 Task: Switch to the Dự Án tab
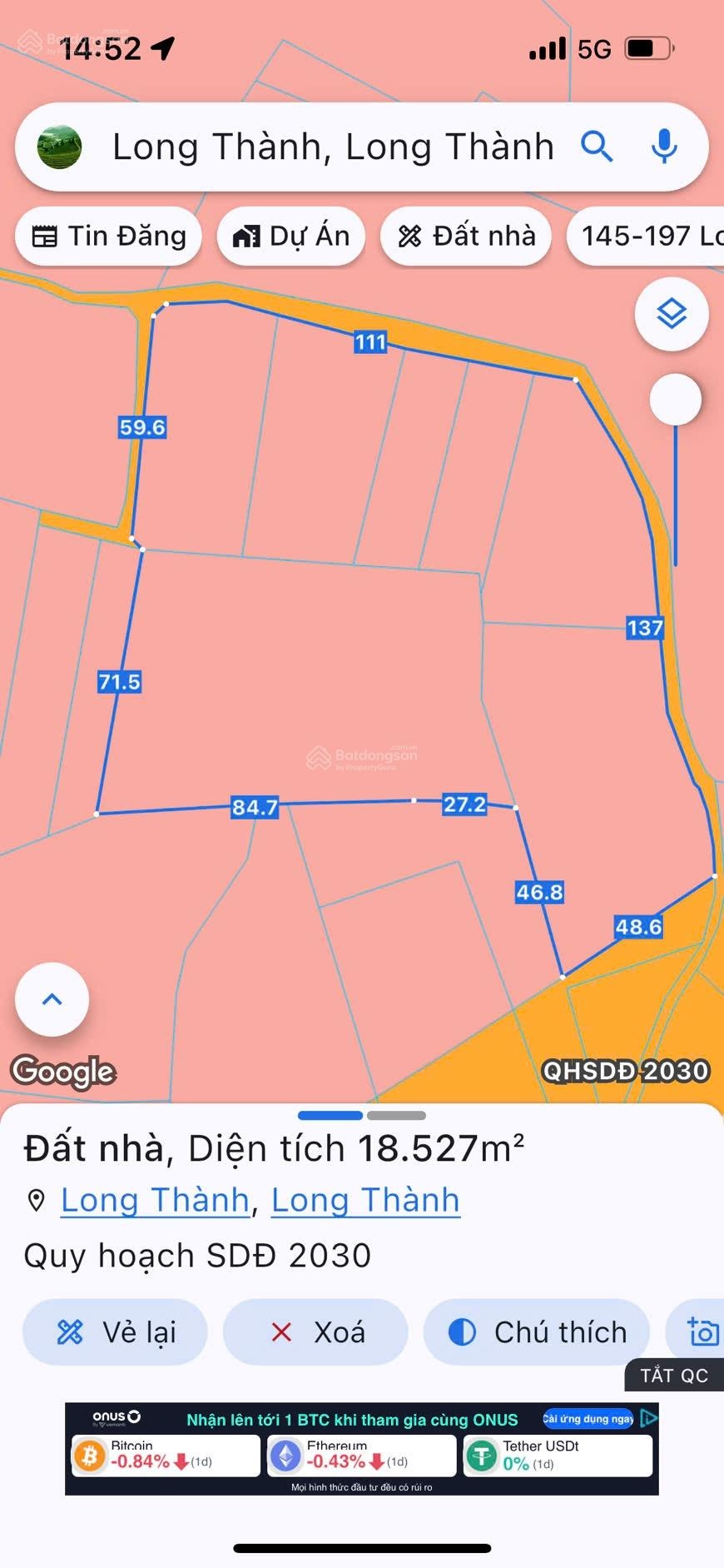tap(290, 236)
